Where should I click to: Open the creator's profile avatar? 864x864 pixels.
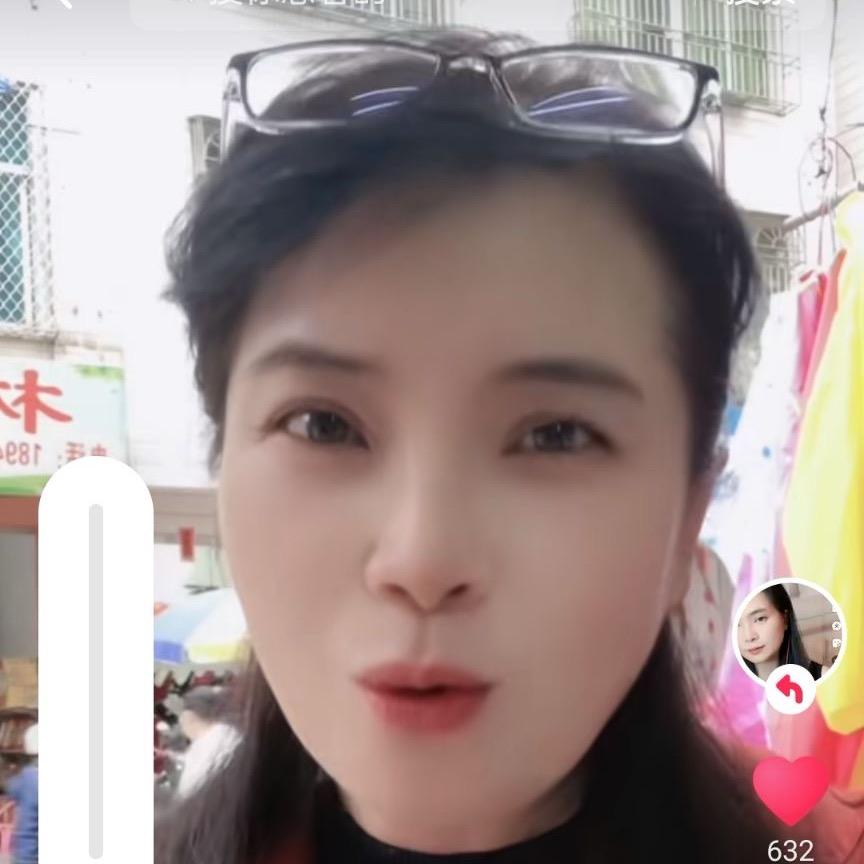point(788,632)
